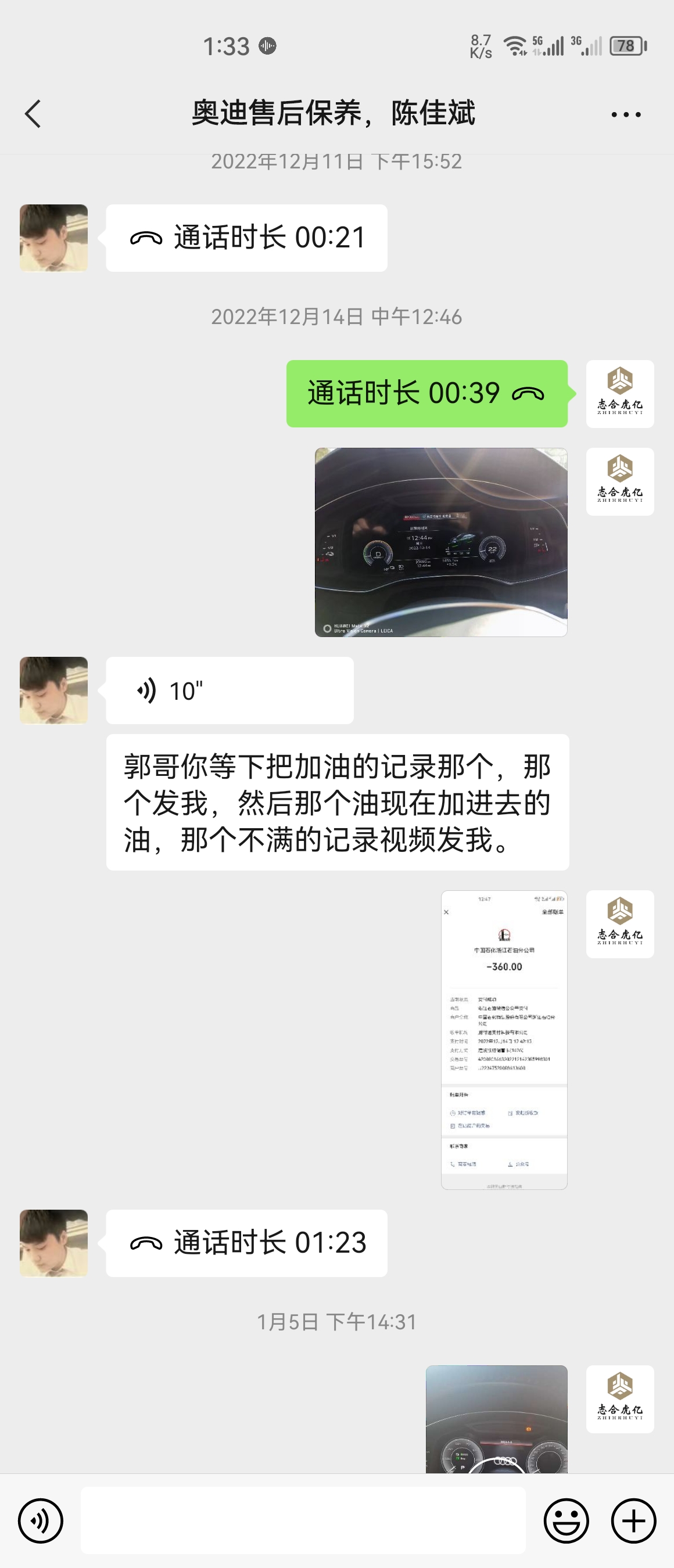Open the dashboard photo sent January 5
The image size is (674, 1568).
tap(496, 1418)
